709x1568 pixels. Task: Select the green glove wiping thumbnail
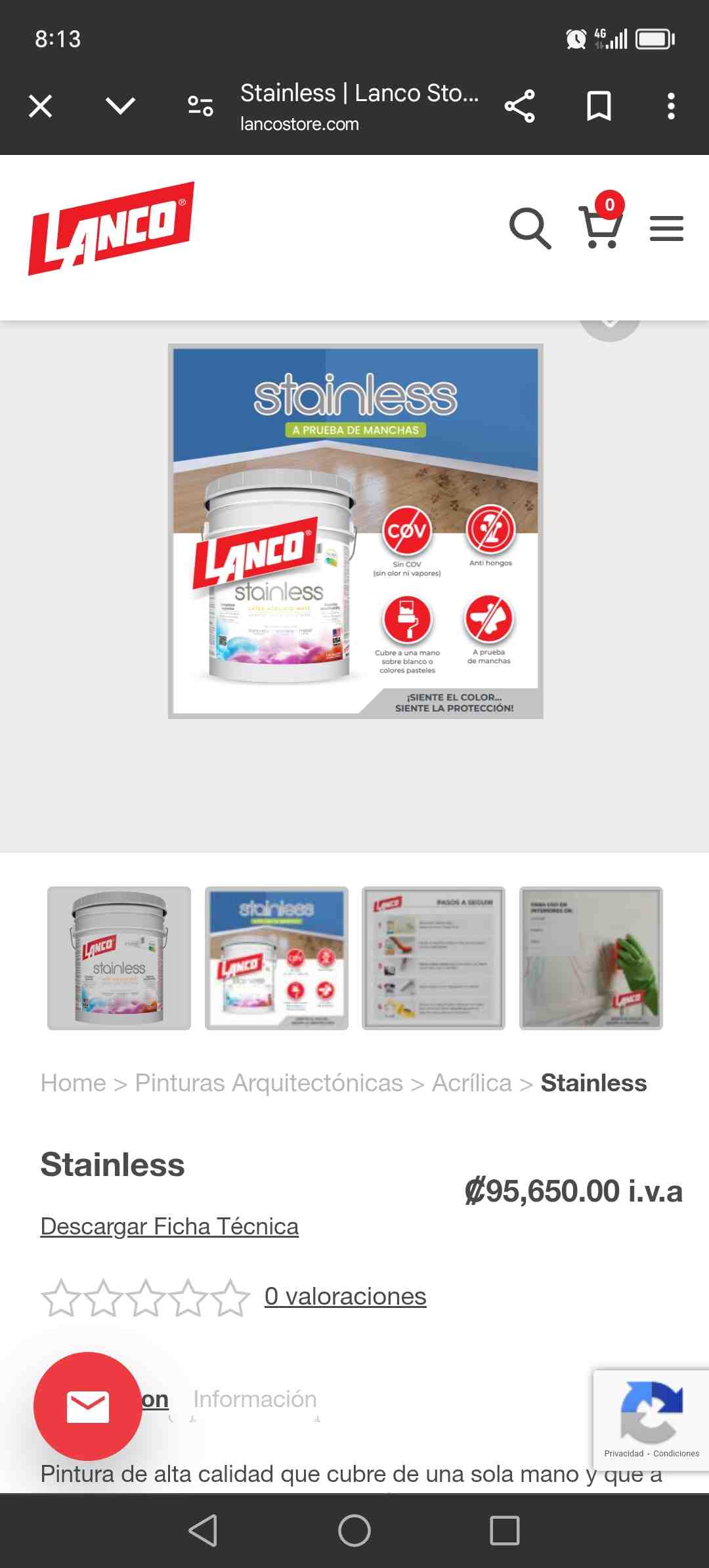tap(591, 958)
